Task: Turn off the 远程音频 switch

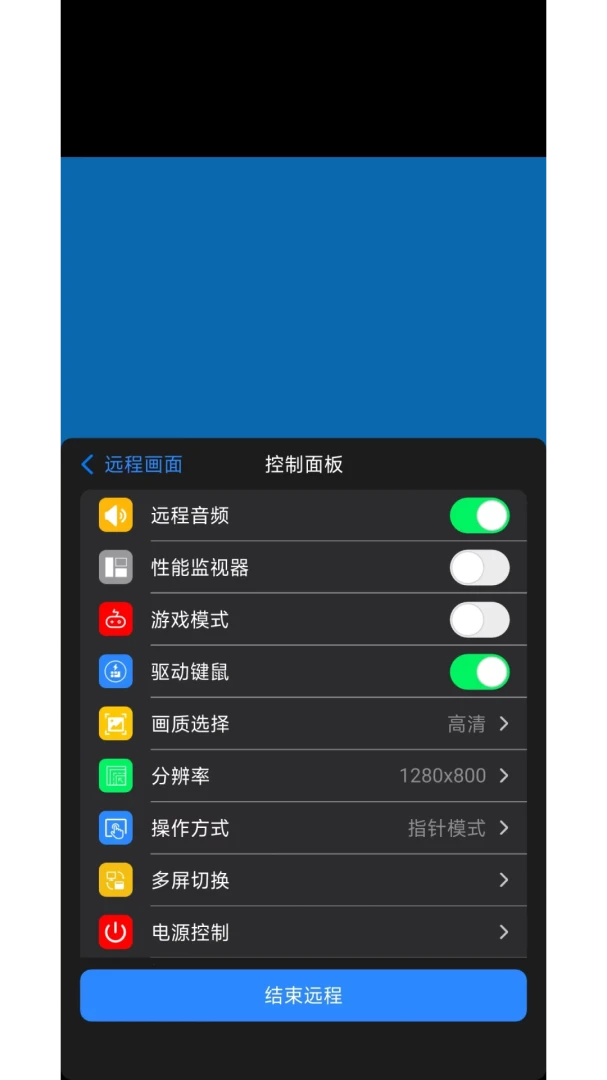Action: pyautogui.click(x=479, y=516)
